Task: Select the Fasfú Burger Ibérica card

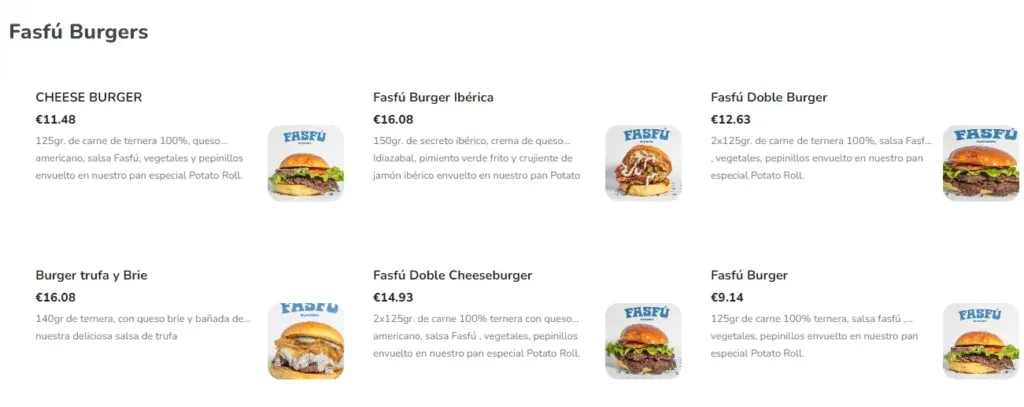Action: [433, 98]
